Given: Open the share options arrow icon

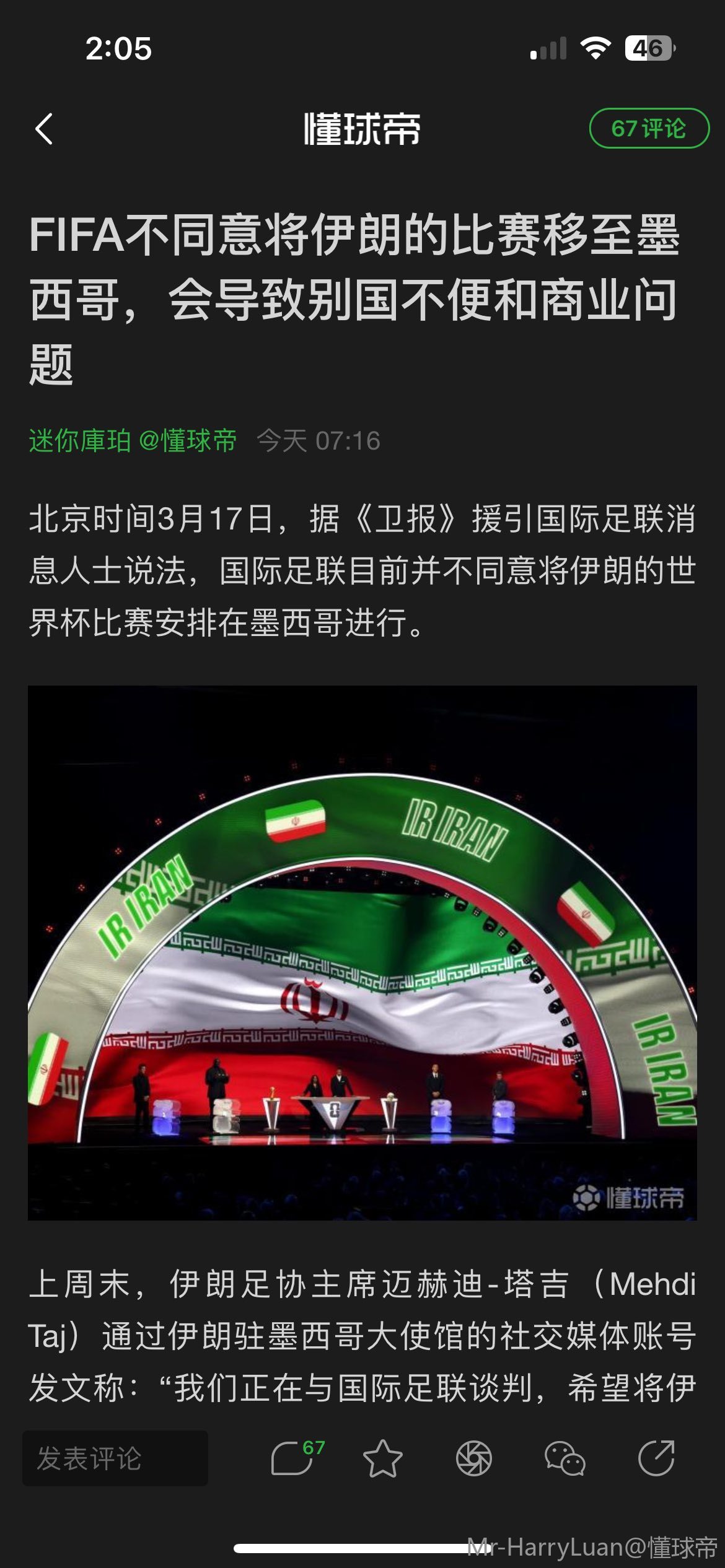Looking at the screenshot, I should (x=656, y=1458).
